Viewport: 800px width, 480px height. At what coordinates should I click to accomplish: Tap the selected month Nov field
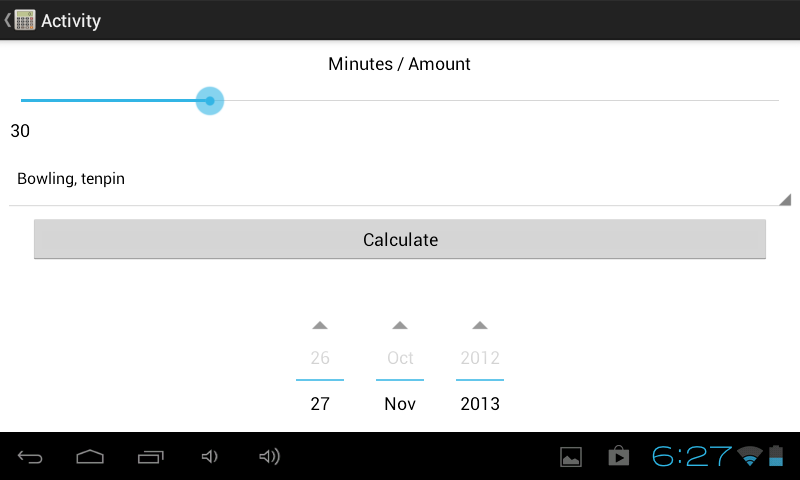[400, 404]
